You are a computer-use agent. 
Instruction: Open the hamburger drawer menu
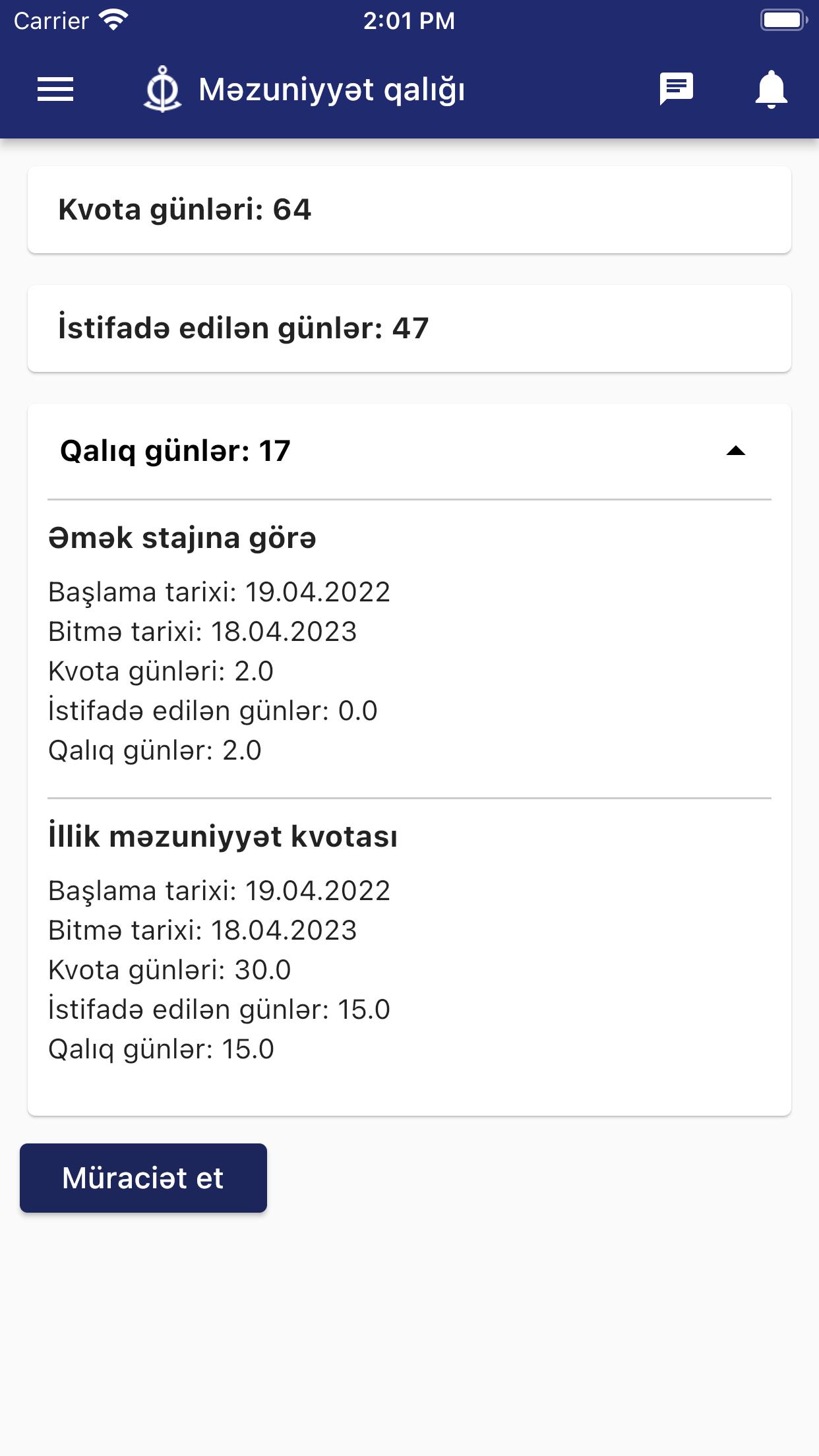(x=55, y=89)
